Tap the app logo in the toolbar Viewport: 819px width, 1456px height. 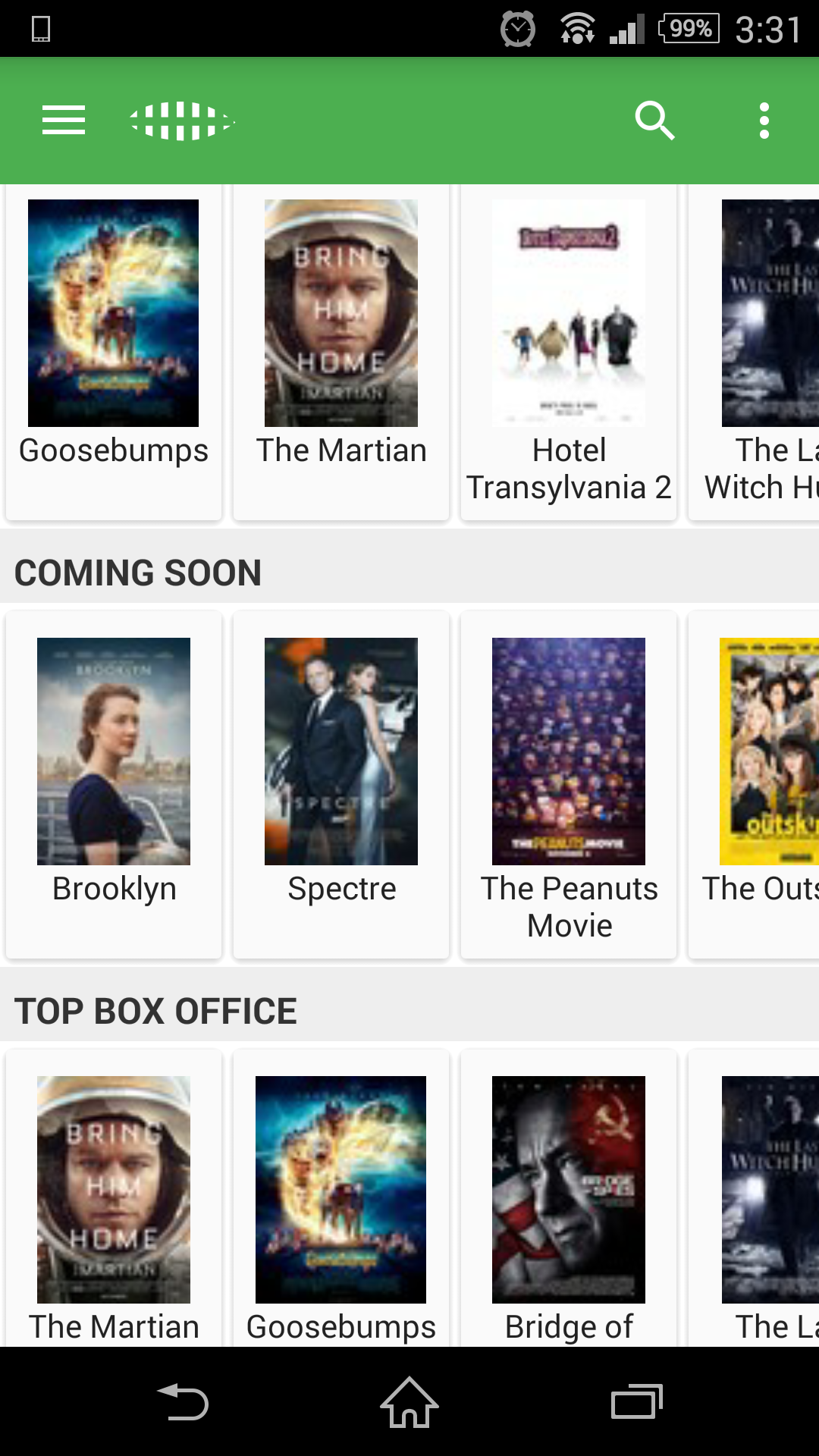(x=182, y=120)
